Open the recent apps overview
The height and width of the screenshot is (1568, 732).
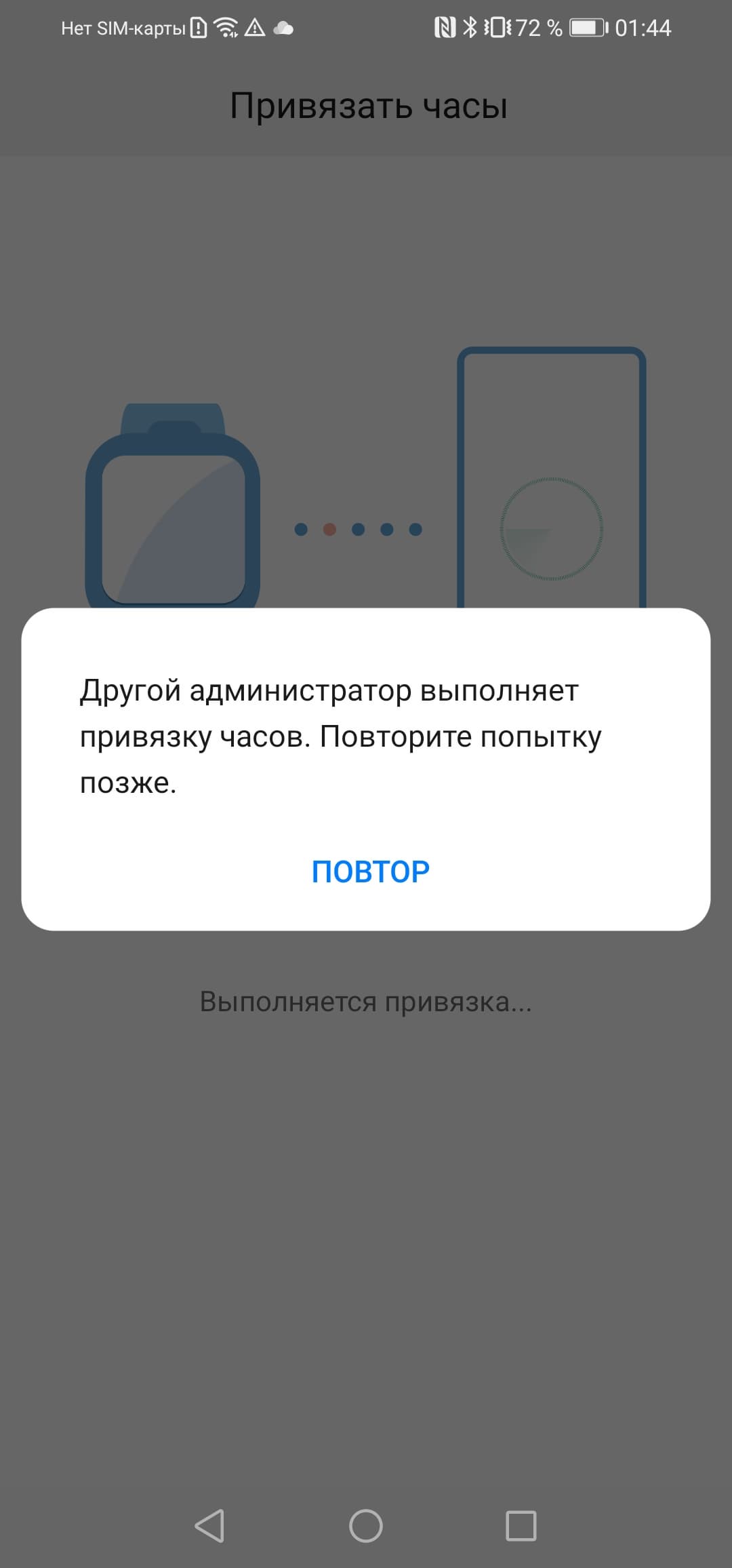click(521, 1526)
